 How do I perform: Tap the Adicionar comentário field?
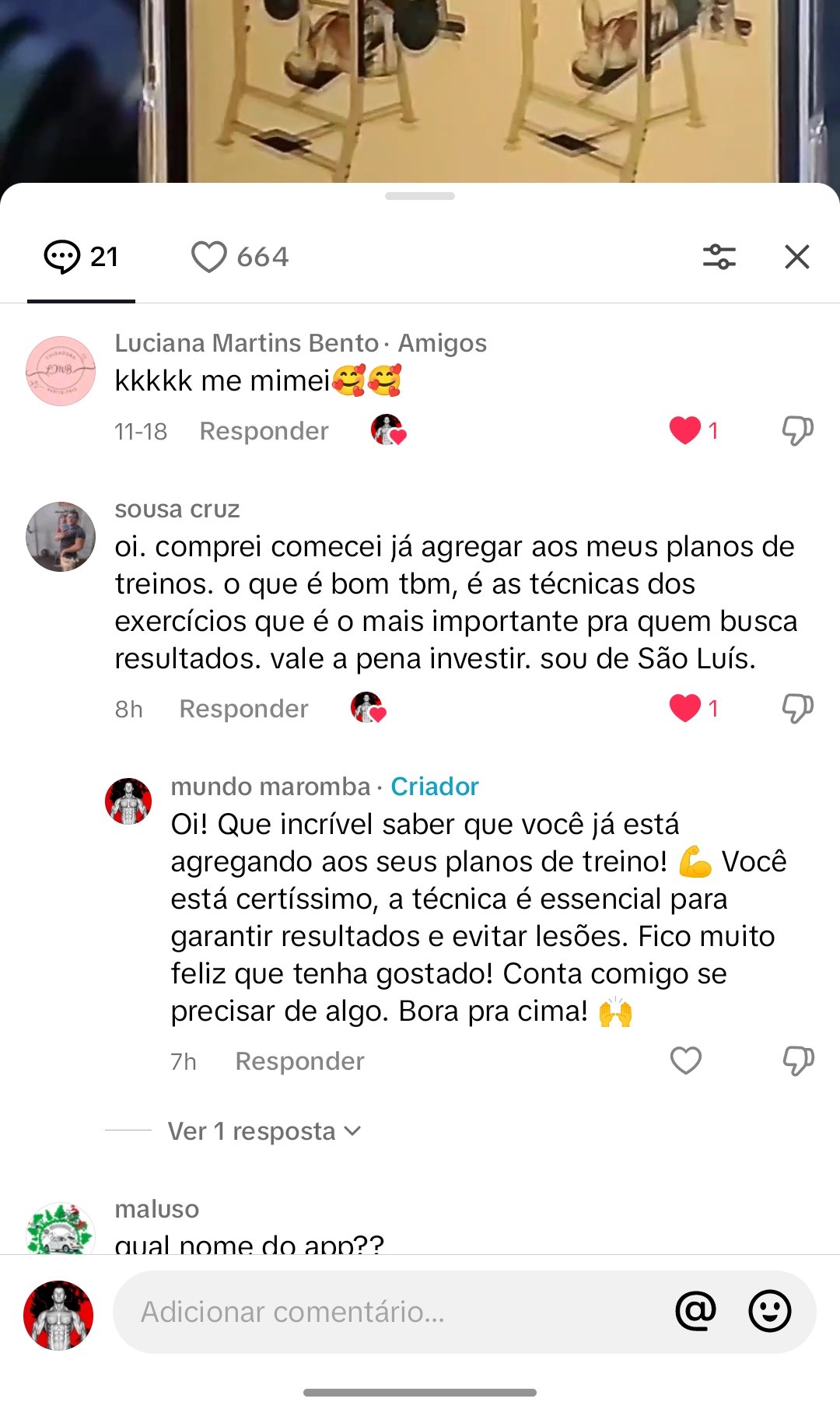click(x=389, y=1312)
